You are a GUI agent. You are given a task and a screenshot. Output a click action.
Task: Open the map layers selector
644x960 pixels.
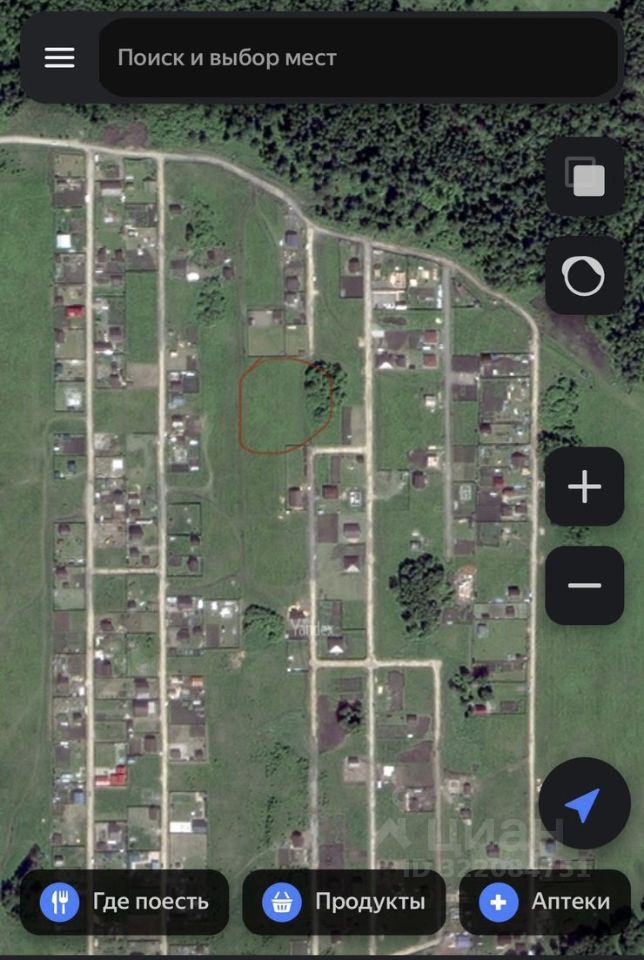584,177
